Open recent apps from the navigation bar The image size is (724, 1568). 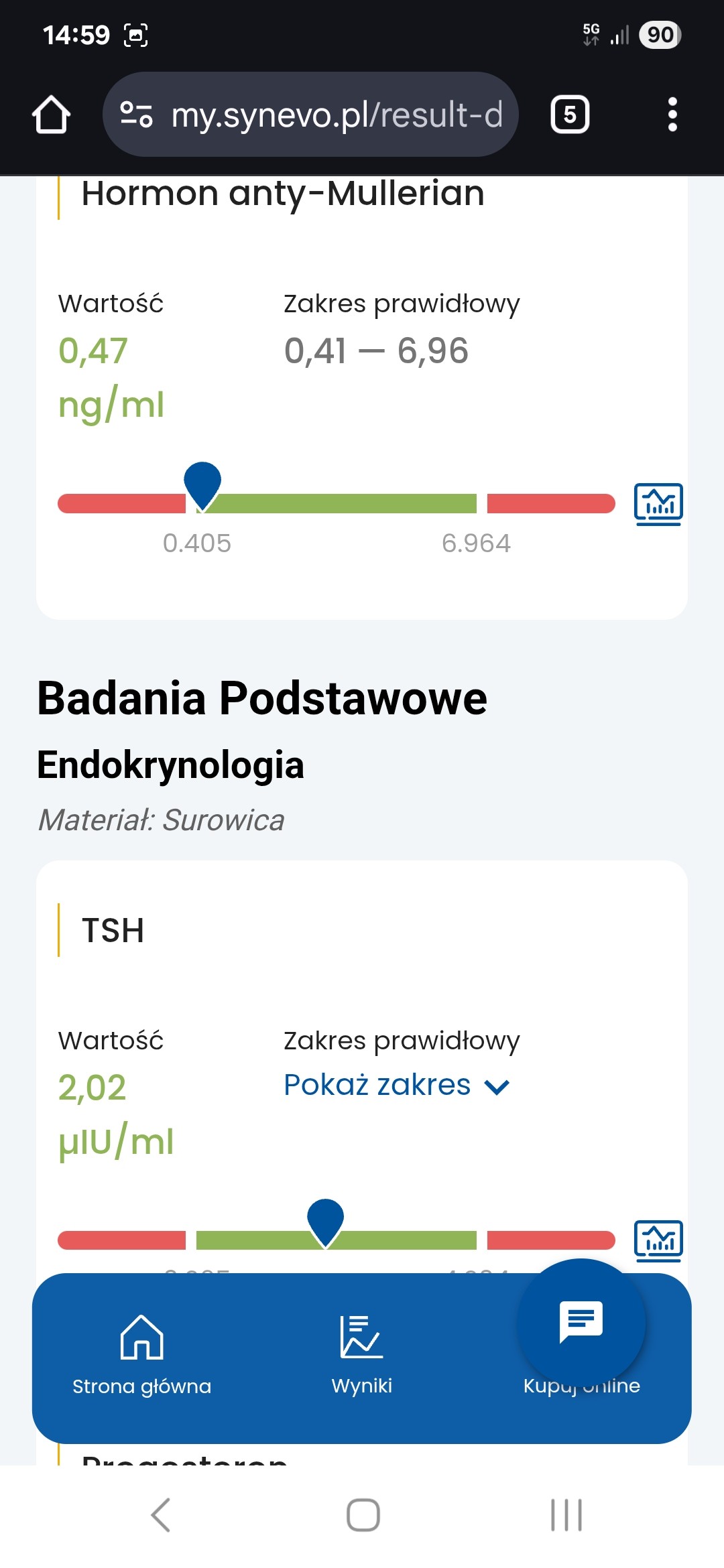(x=566, y=1514)
